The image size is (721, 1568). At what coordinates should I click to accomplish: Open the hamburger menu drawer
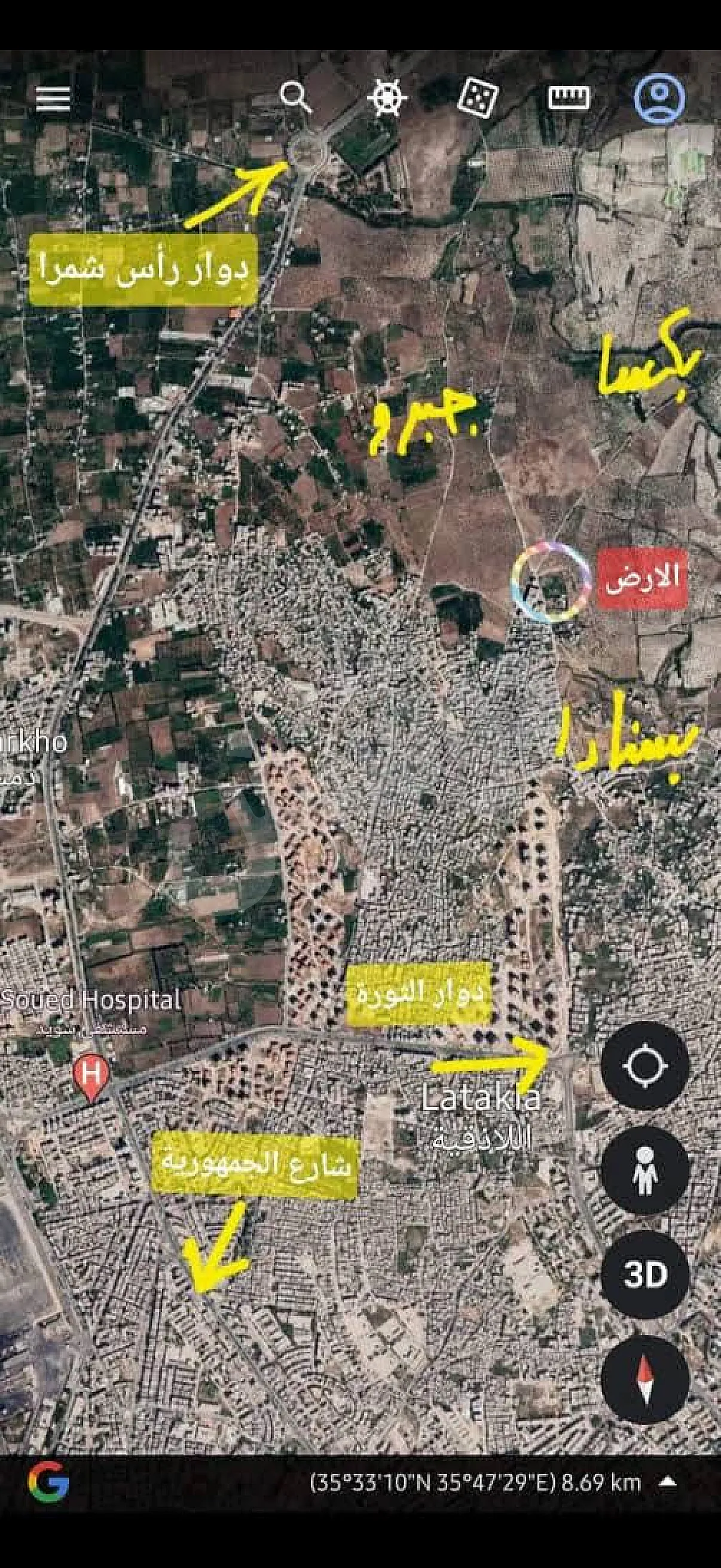53,99
